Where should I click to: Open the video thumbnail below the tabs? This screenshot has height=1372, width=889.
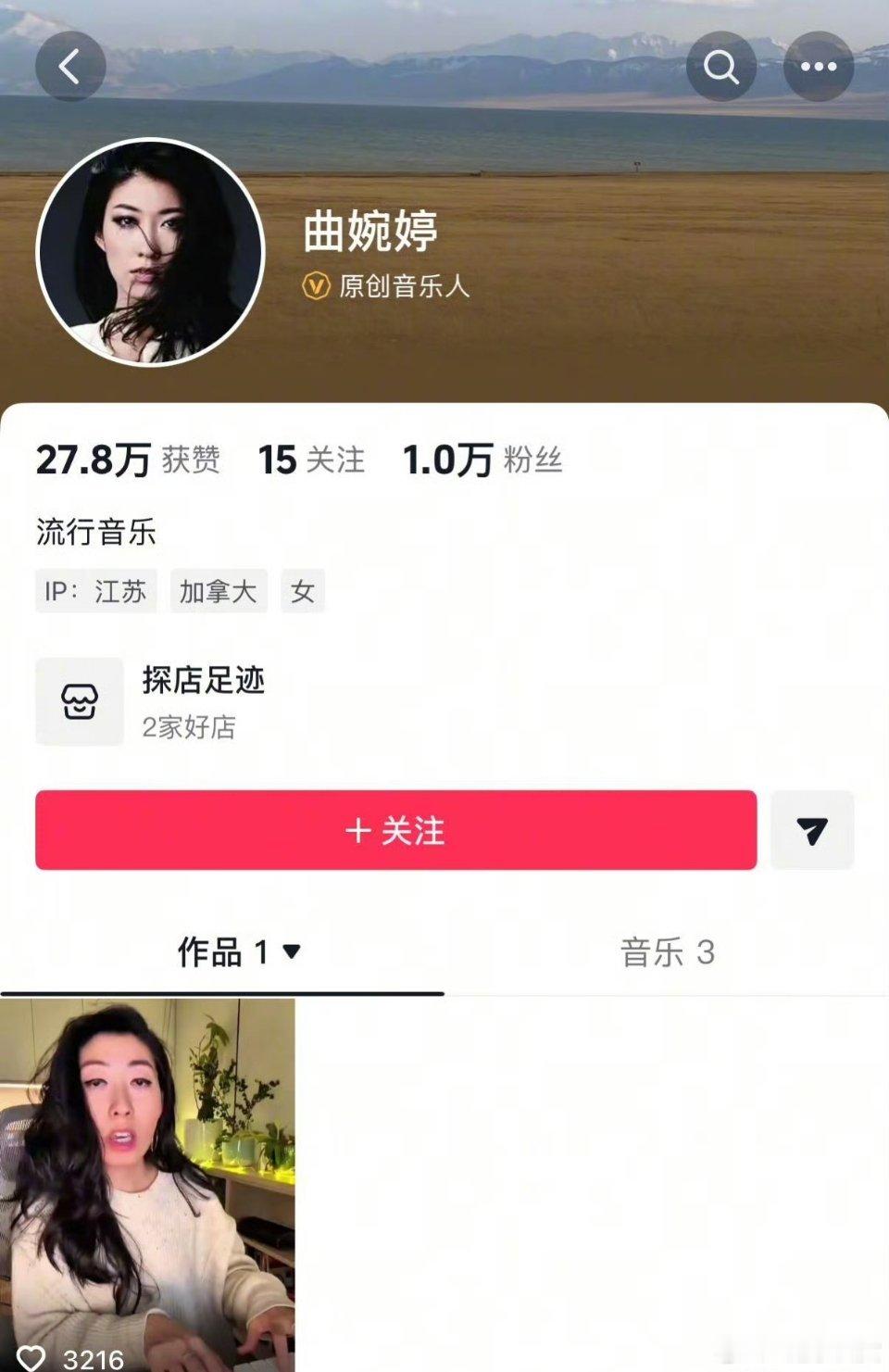[x=148, y=1177]
